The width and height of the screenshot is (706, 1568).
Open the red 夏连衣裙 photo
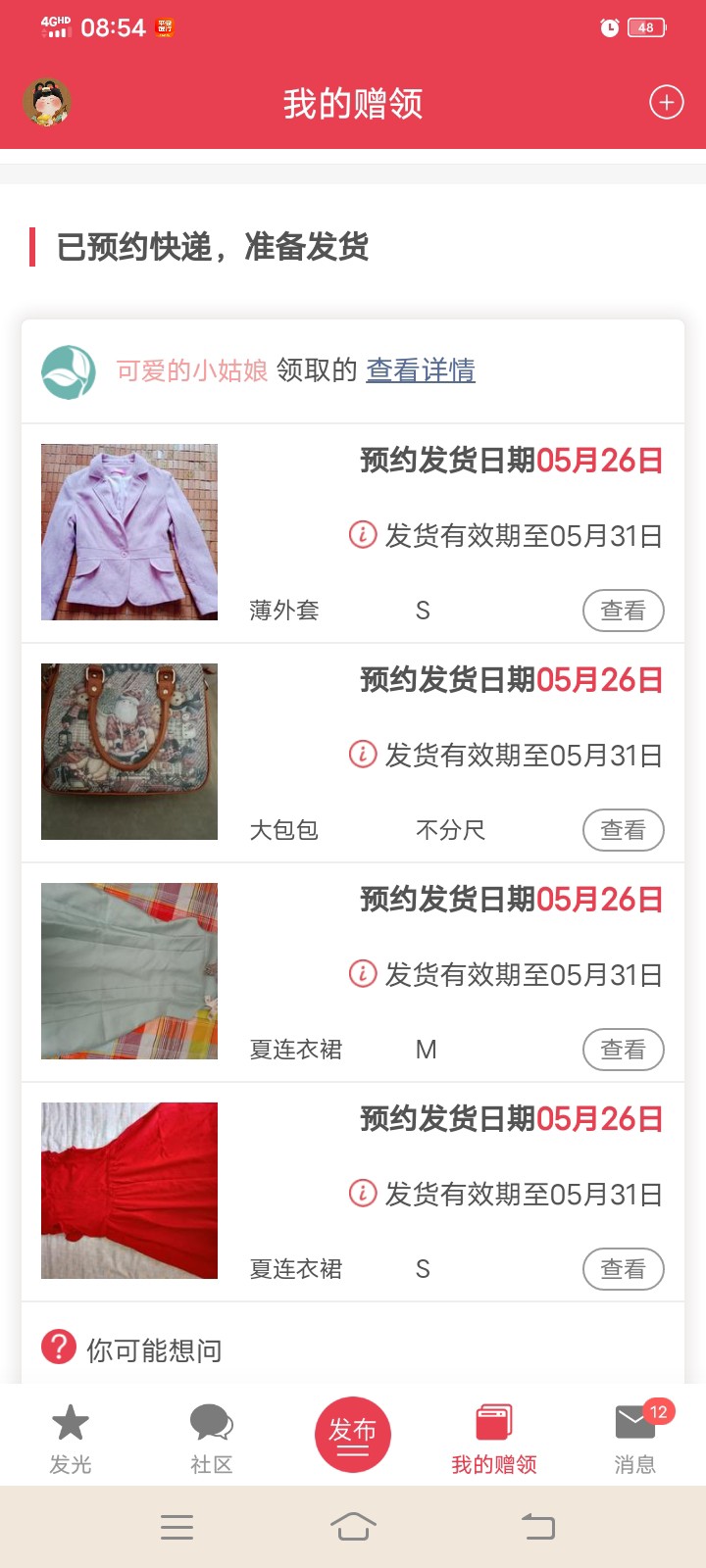[x=129, y=1191]
